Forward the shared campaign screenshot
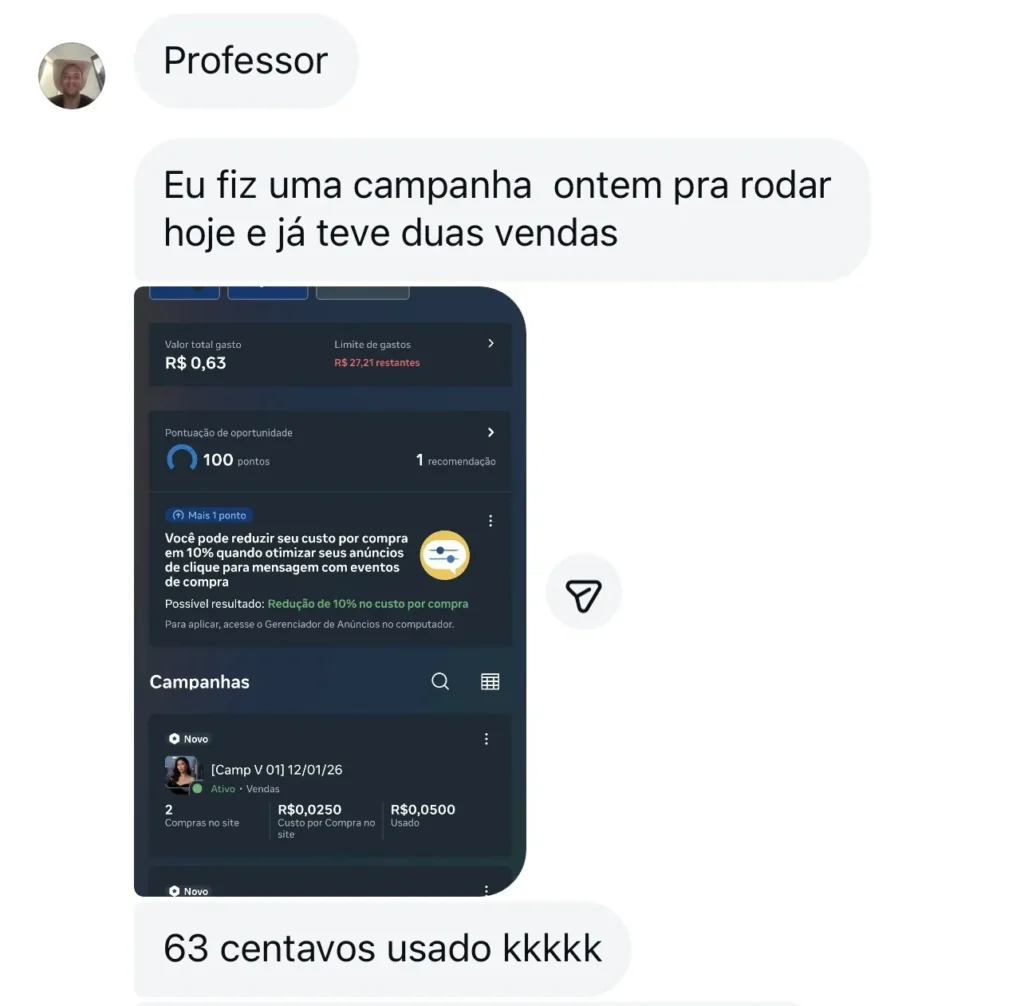 (x=583, y=592)
